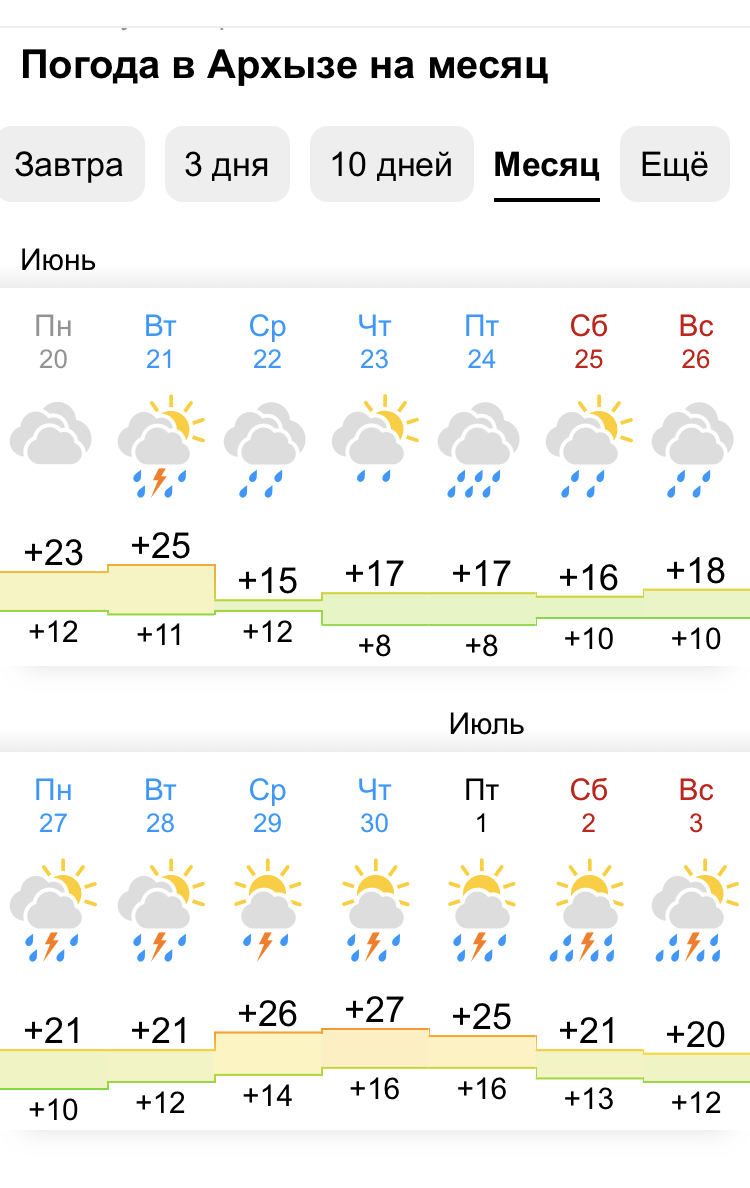
Task: Open forecast for Friday 1 July
Action: (x=482, y=941)
